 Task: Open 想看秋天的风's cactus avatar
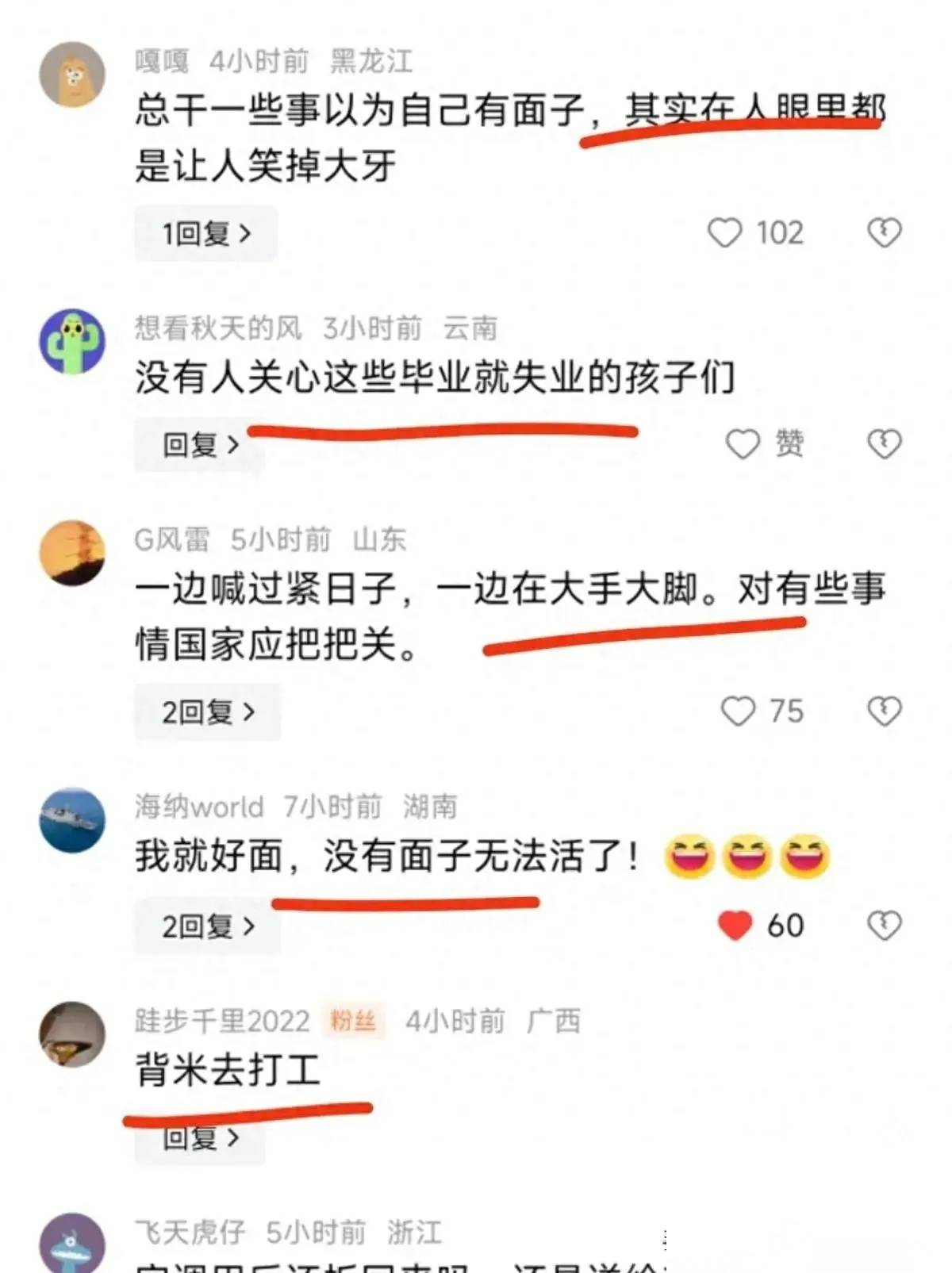click(72, 342)
